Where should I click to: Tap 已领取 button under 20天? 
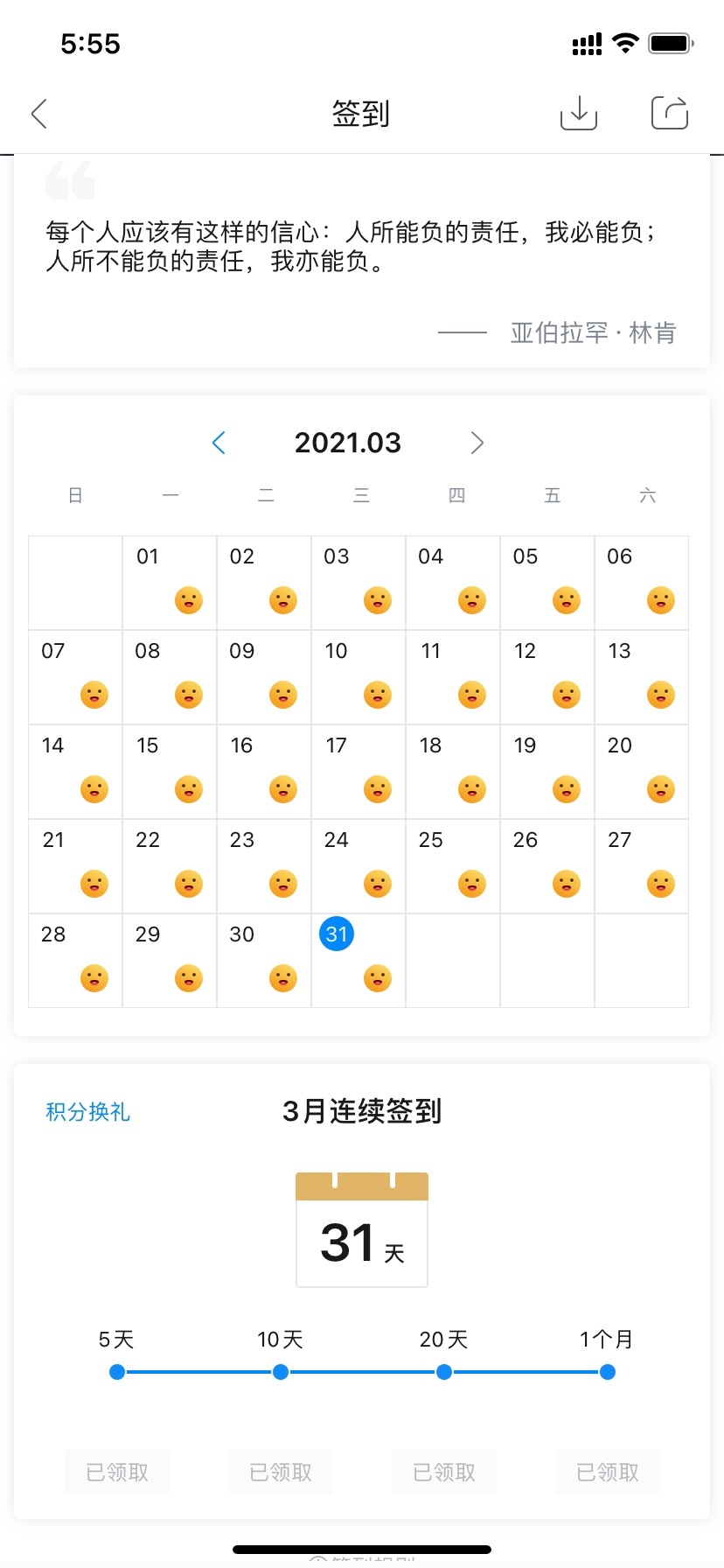(444, 1472)
